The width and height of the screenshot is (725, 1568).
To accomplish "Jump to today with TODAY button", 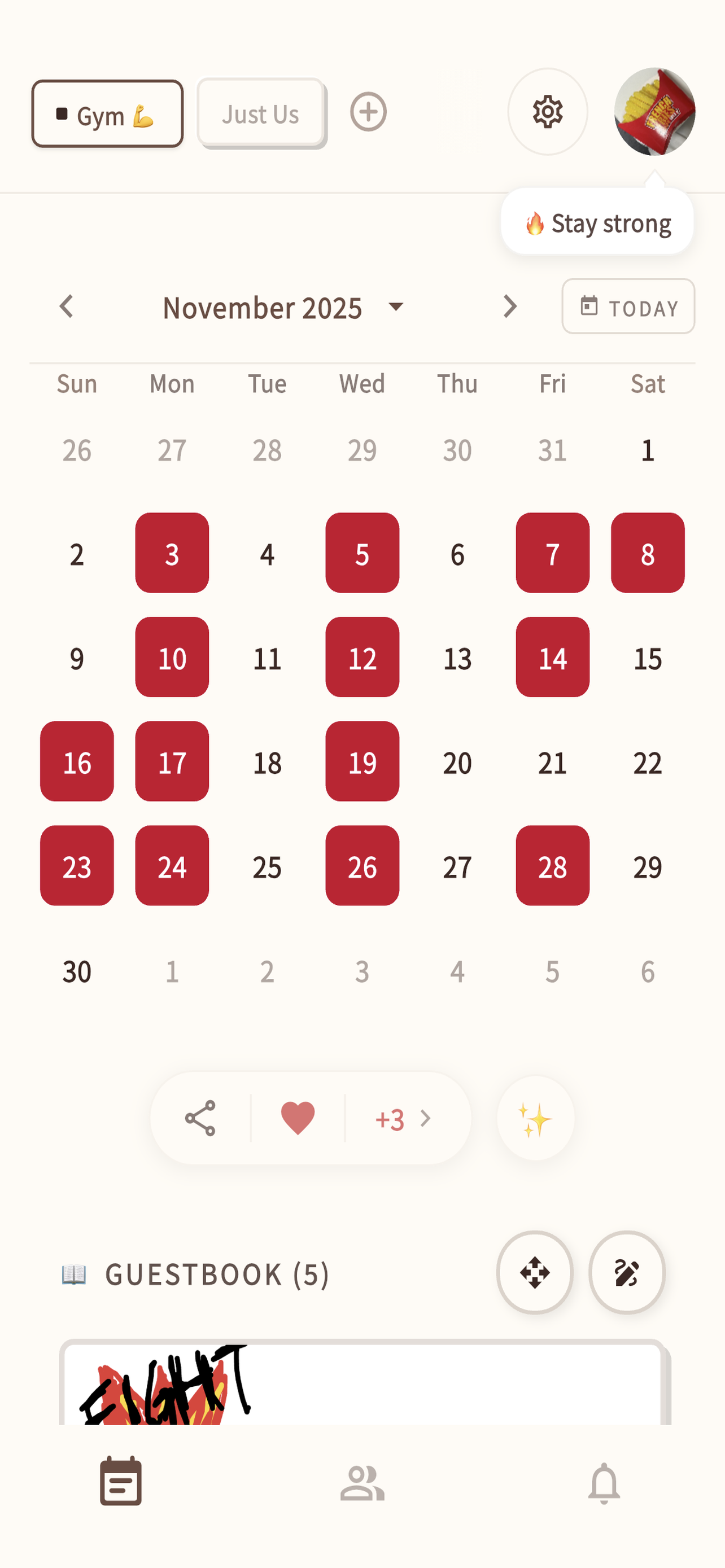I will (x=628, y=307).
